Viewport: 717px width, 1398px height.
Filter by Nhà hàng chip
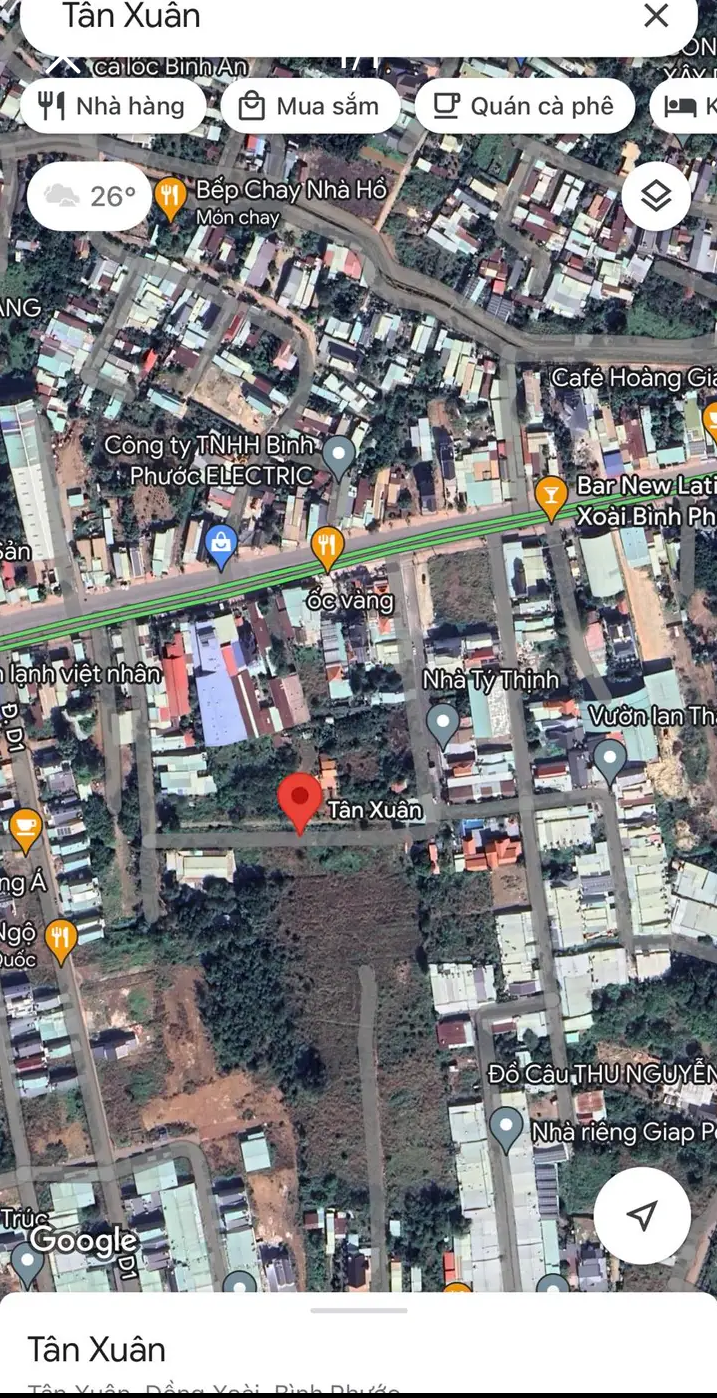112,106
